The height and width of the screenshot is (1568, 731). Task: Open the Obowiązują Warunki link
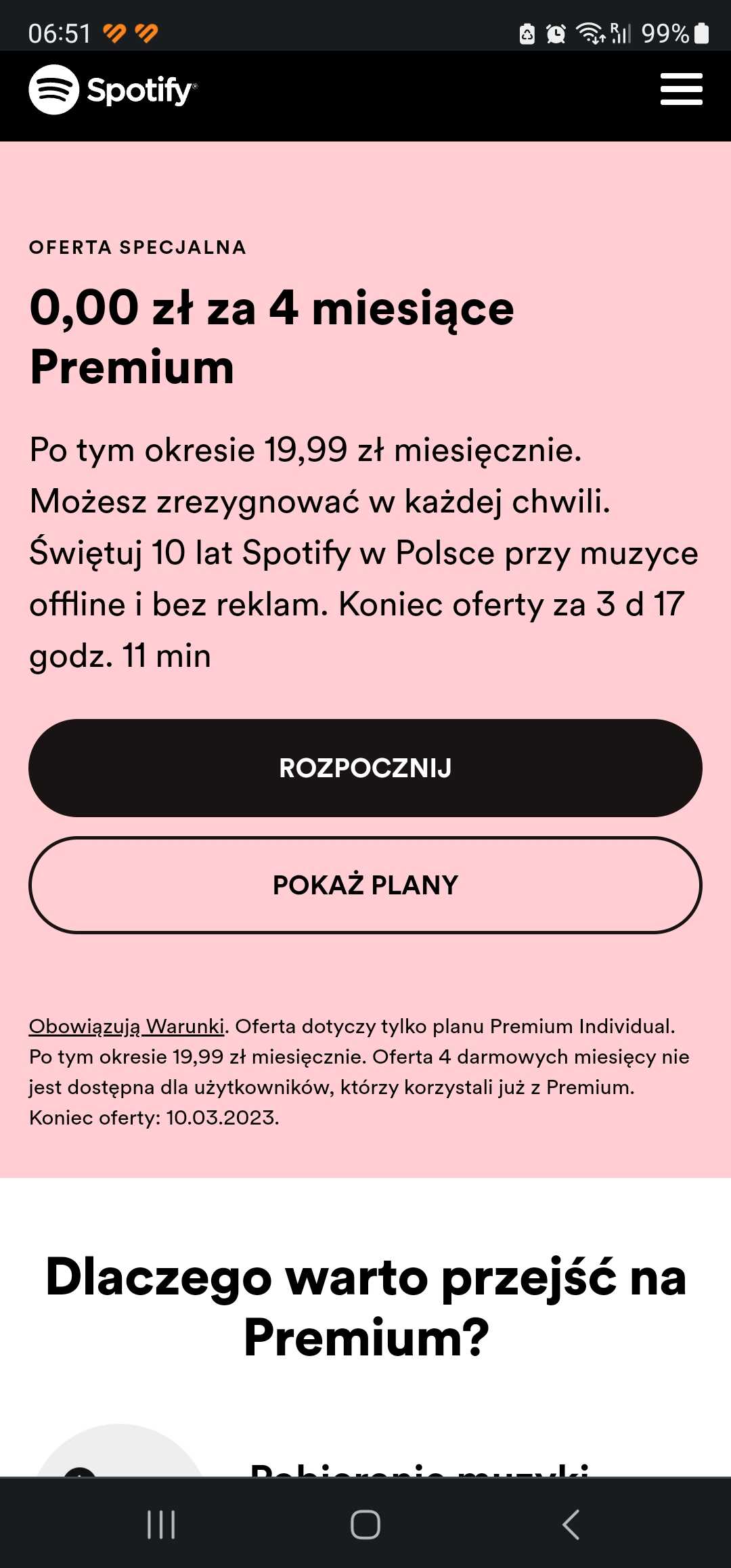pyautogui.click(x=127, y=1026)
